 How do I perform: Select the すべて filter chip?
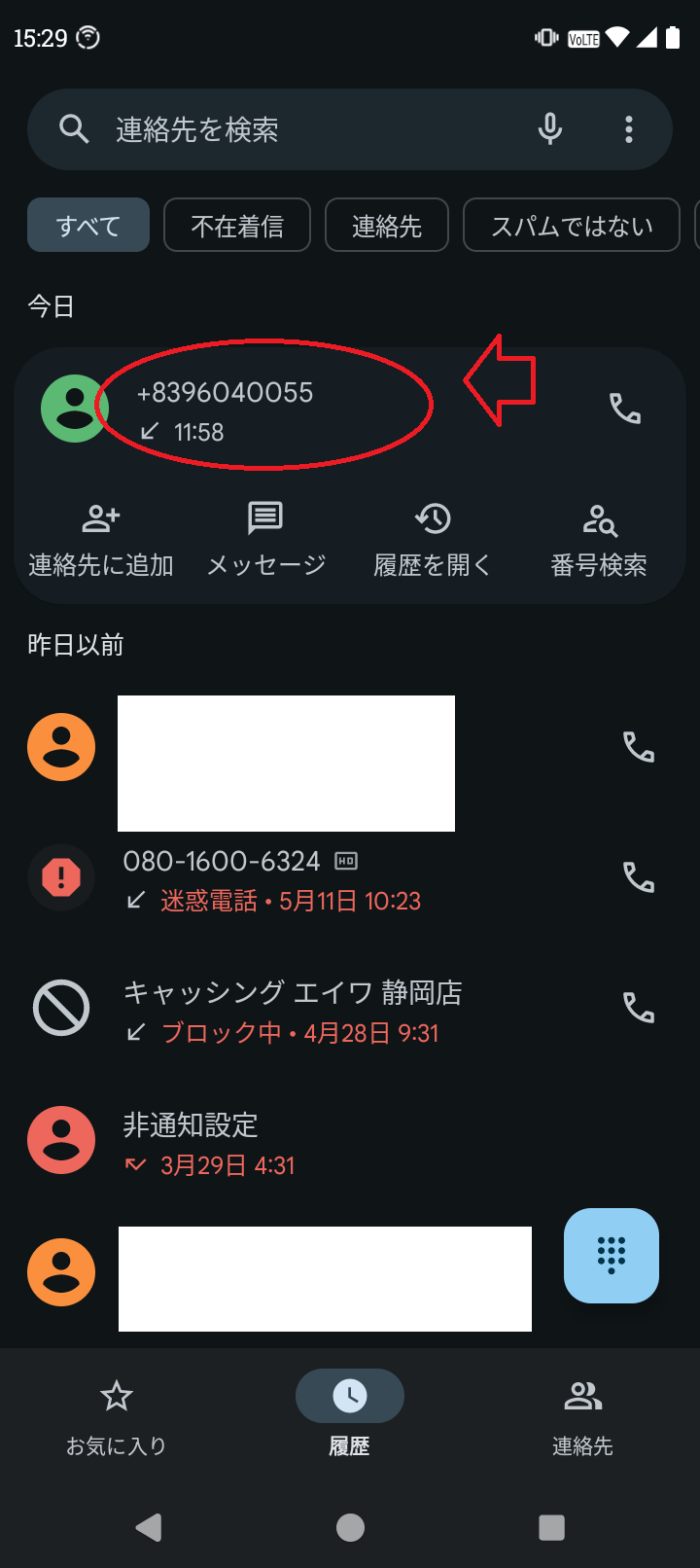coord(88,226)
